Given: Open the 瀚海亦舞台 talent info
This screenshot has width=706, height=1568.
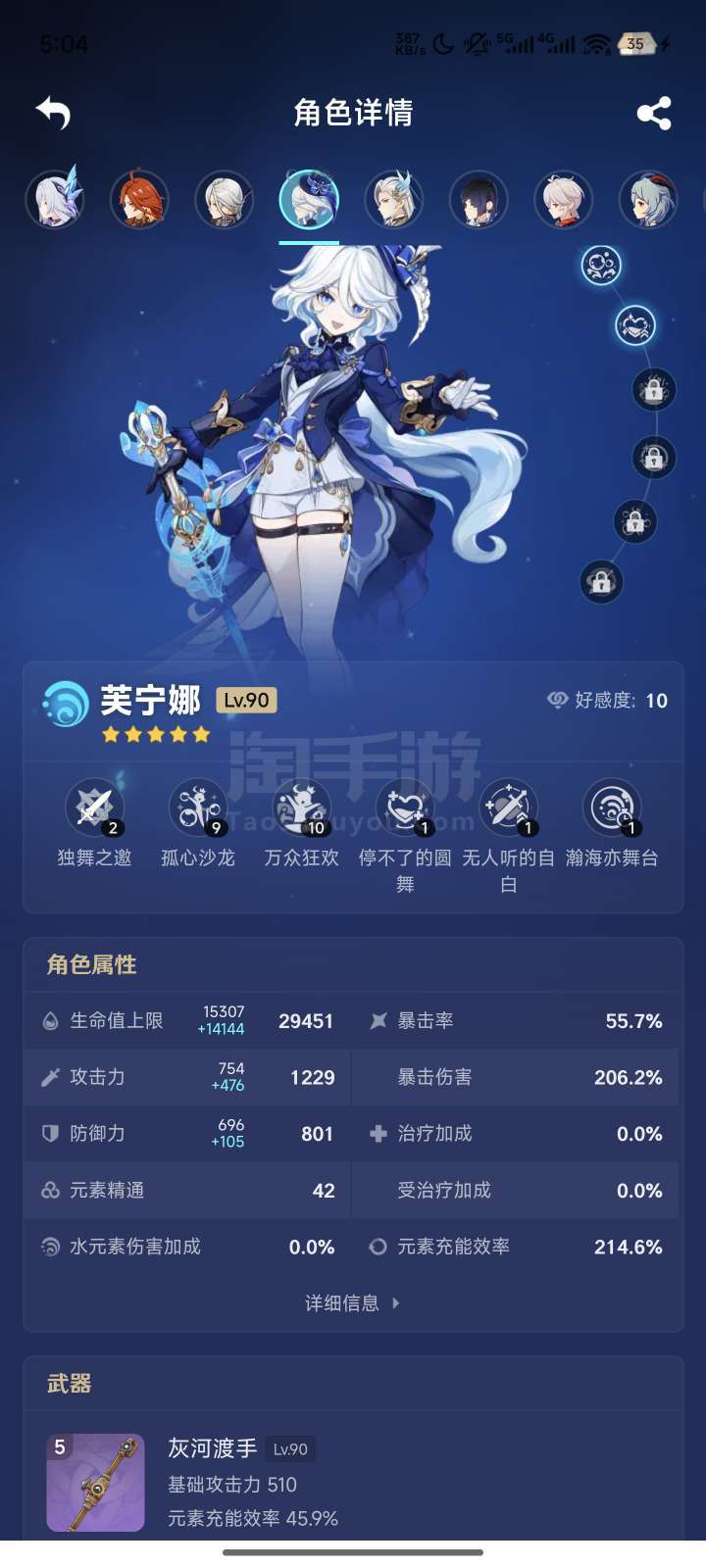Looking at the screenshot, I should coord(612,825).
